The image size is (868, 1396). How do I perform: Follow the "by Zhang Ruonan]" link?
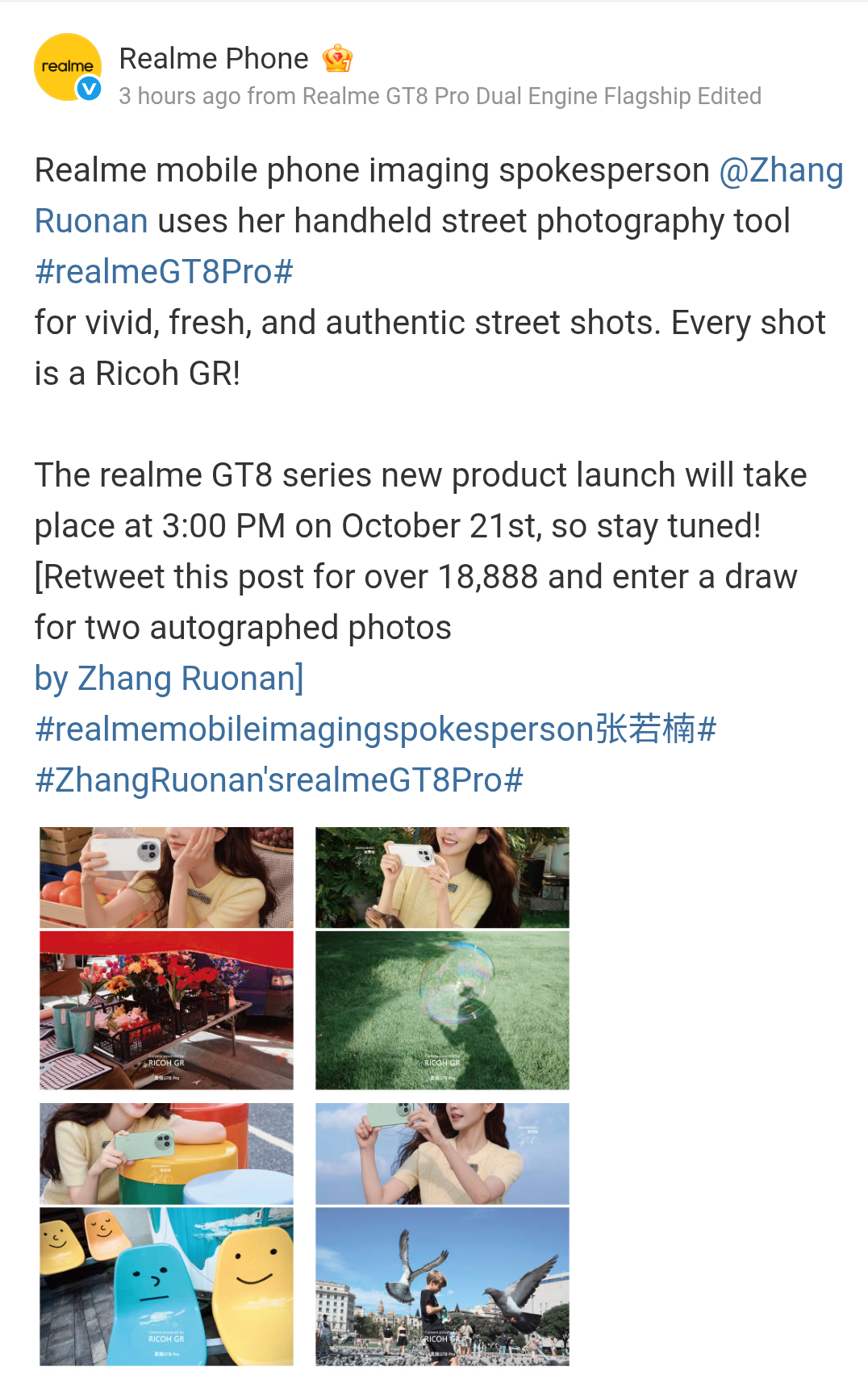pos(169,679)
